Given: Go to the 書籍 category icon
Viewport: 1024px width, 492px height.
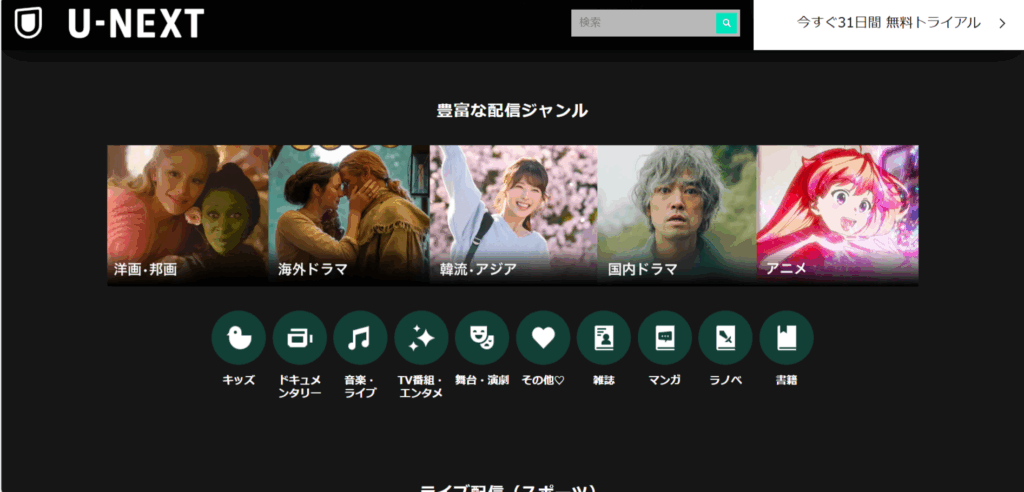Looking at the screenshot, I should [786, 338].
